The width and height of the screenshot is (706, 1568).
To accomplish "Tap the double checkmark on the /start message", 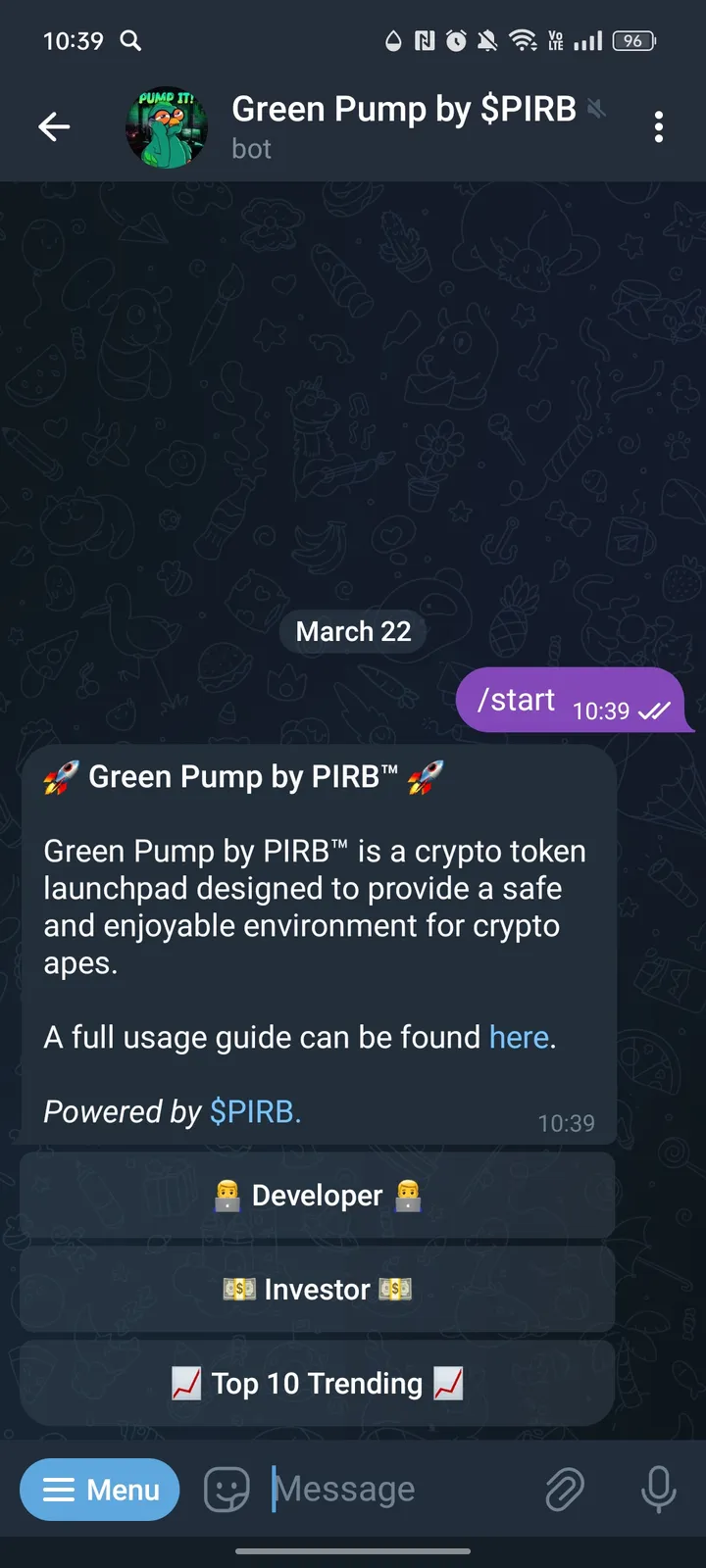I will click(x=654, y=711).
